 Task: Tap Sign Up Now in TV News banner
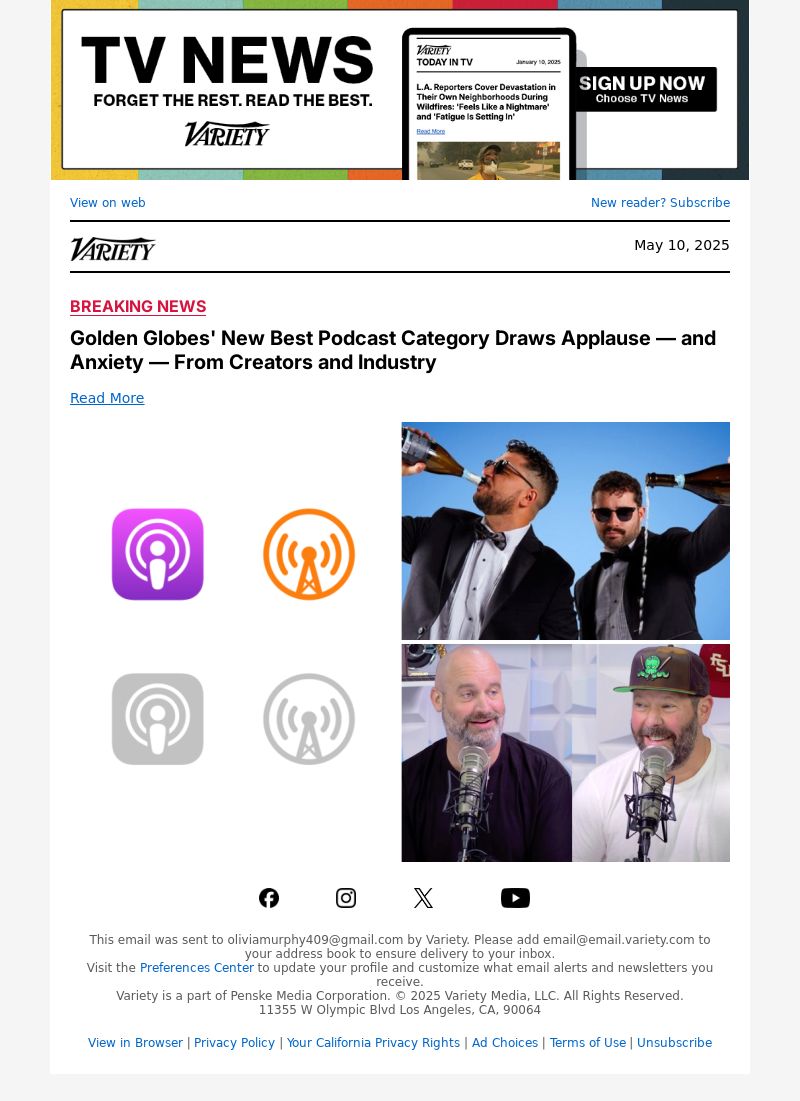click(643, 89)
